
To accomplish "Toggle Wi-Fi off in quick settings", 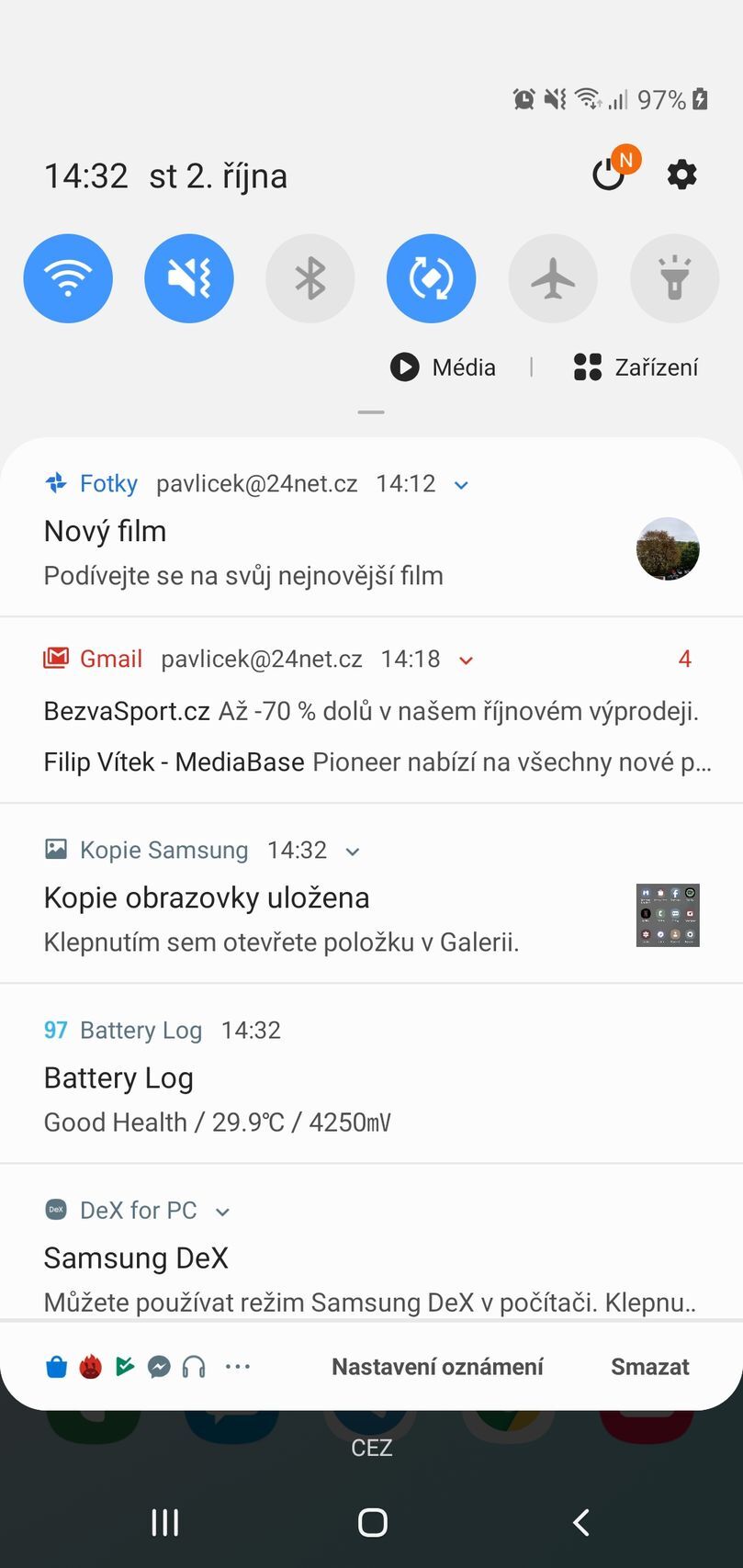I will pyautogui.click(x=68, y=278).
